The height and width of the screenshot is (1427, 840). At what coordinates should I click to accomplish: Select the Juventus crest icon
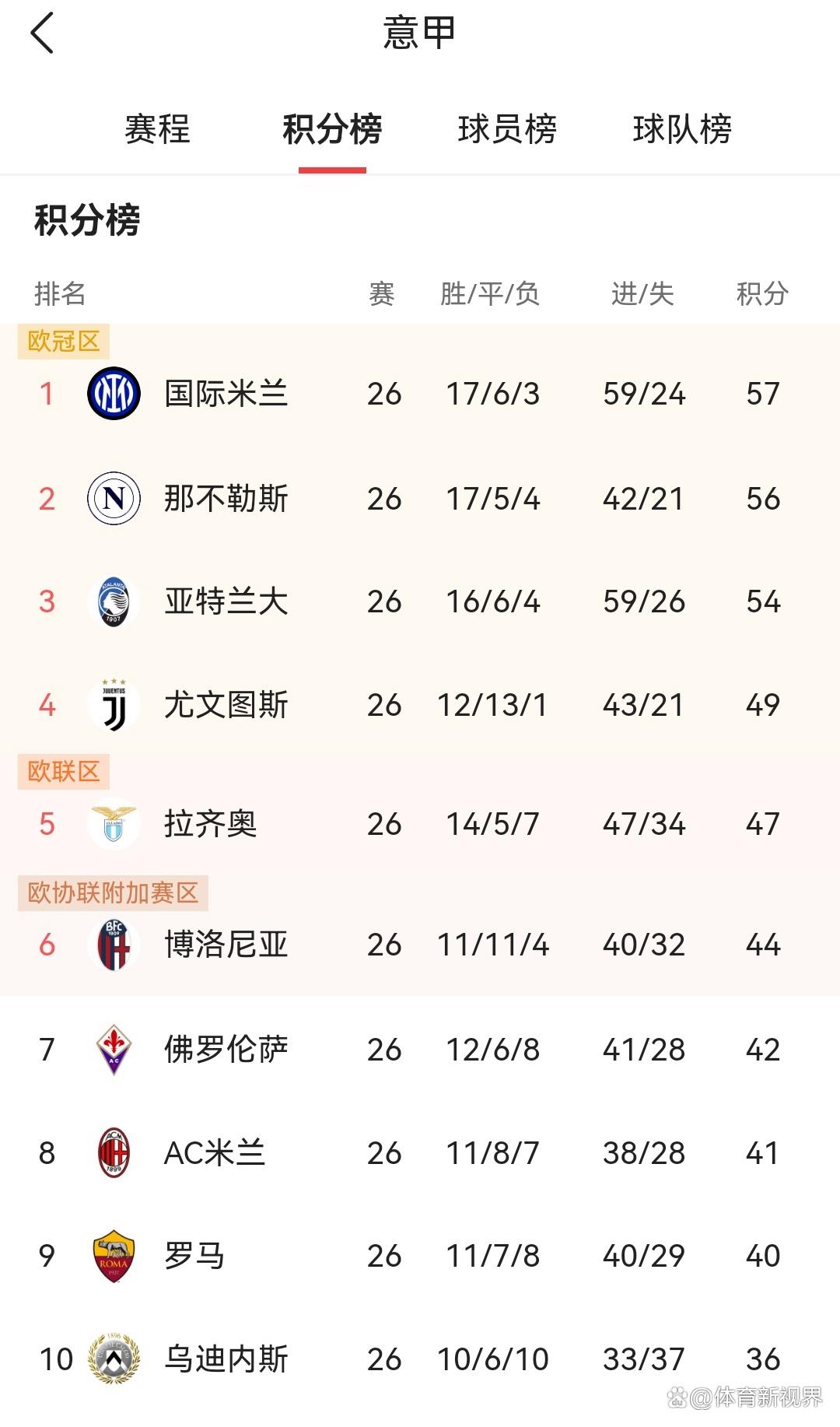(x=114, y=705)
